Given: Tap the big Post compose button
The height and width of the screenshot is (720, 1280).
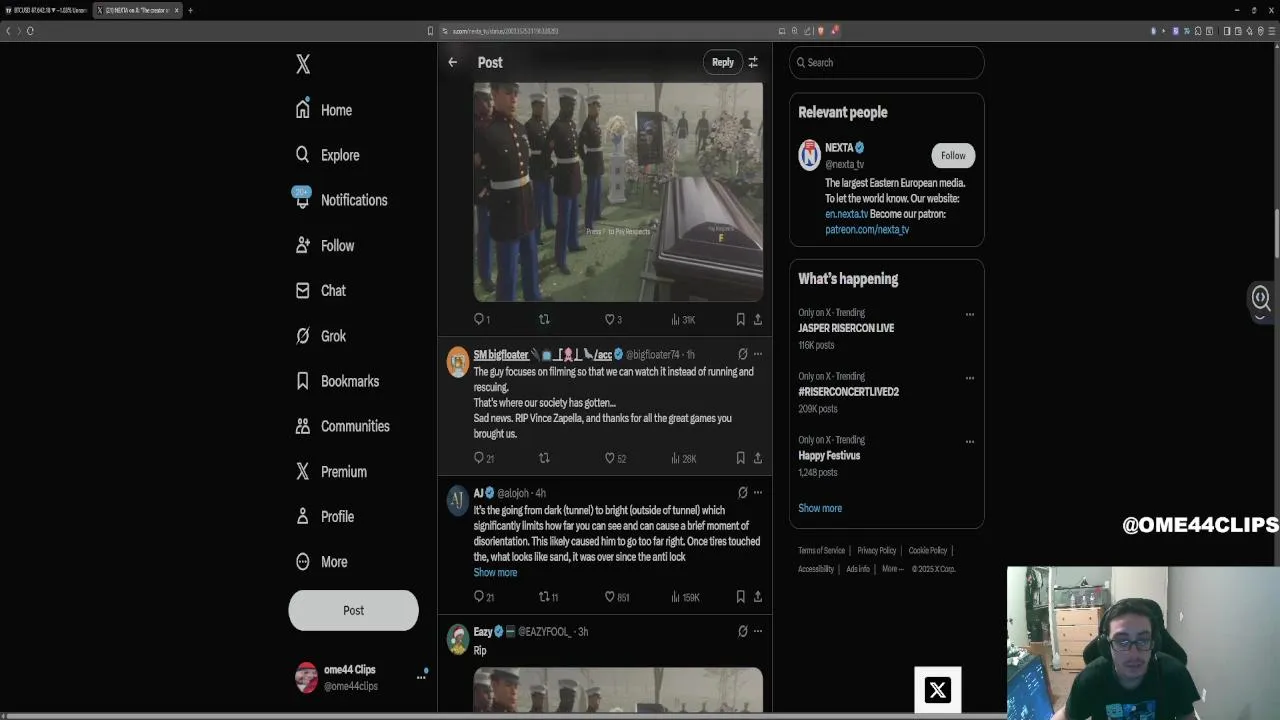Looking at the screenshot, I should [x=353, y=610].
